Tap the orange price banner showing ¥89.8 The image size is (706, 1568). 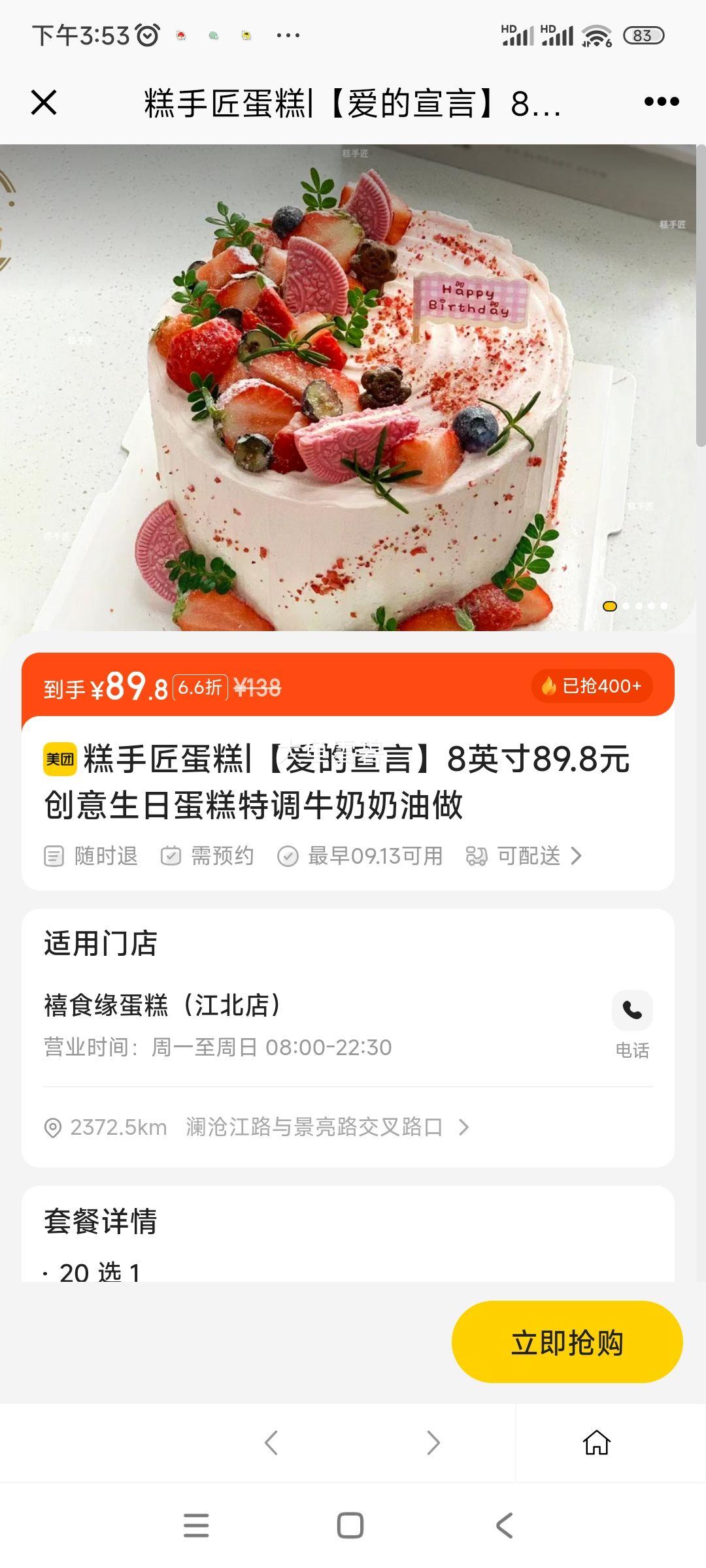coord(353,685)
